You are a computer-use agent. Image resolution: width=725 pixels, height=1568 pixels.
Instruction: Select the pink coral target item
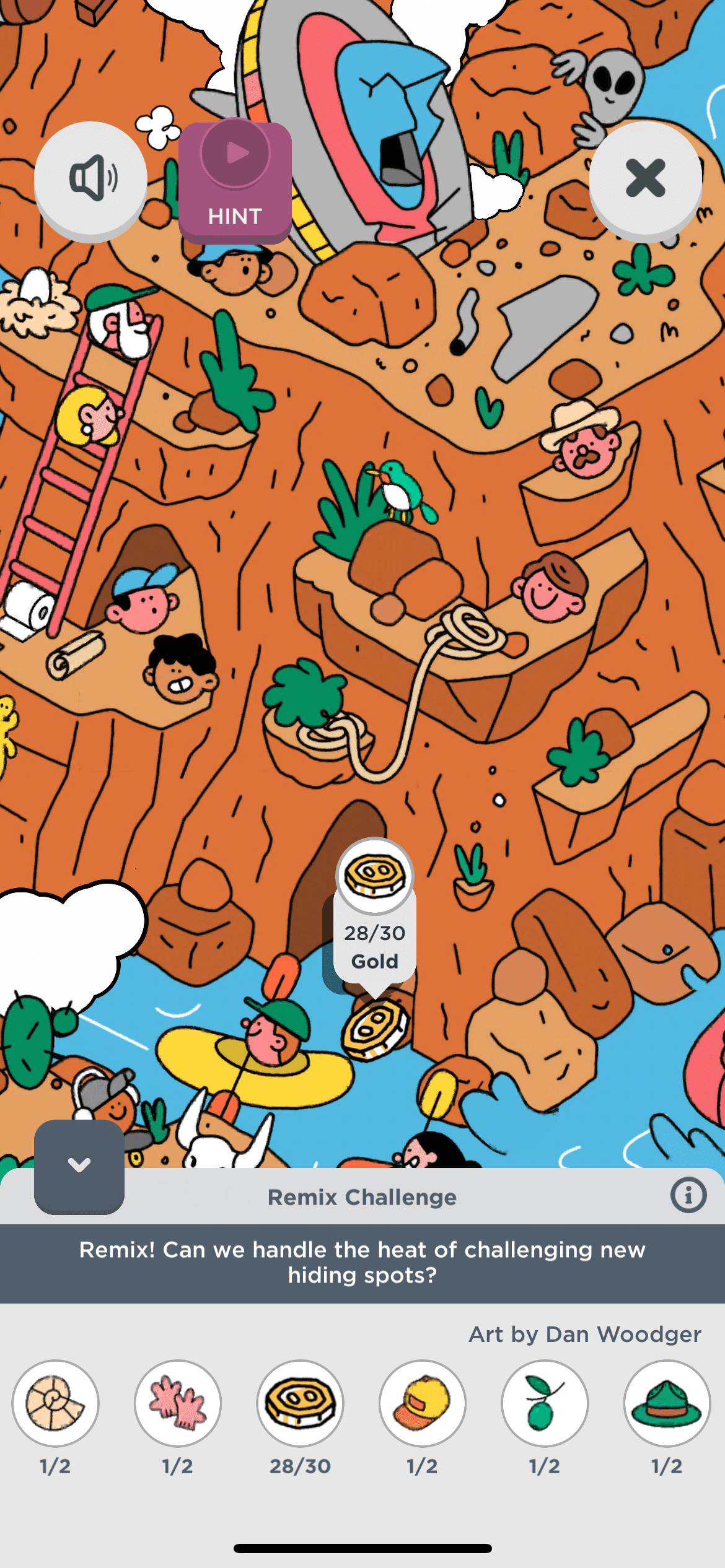click(x=178, y=1404)
